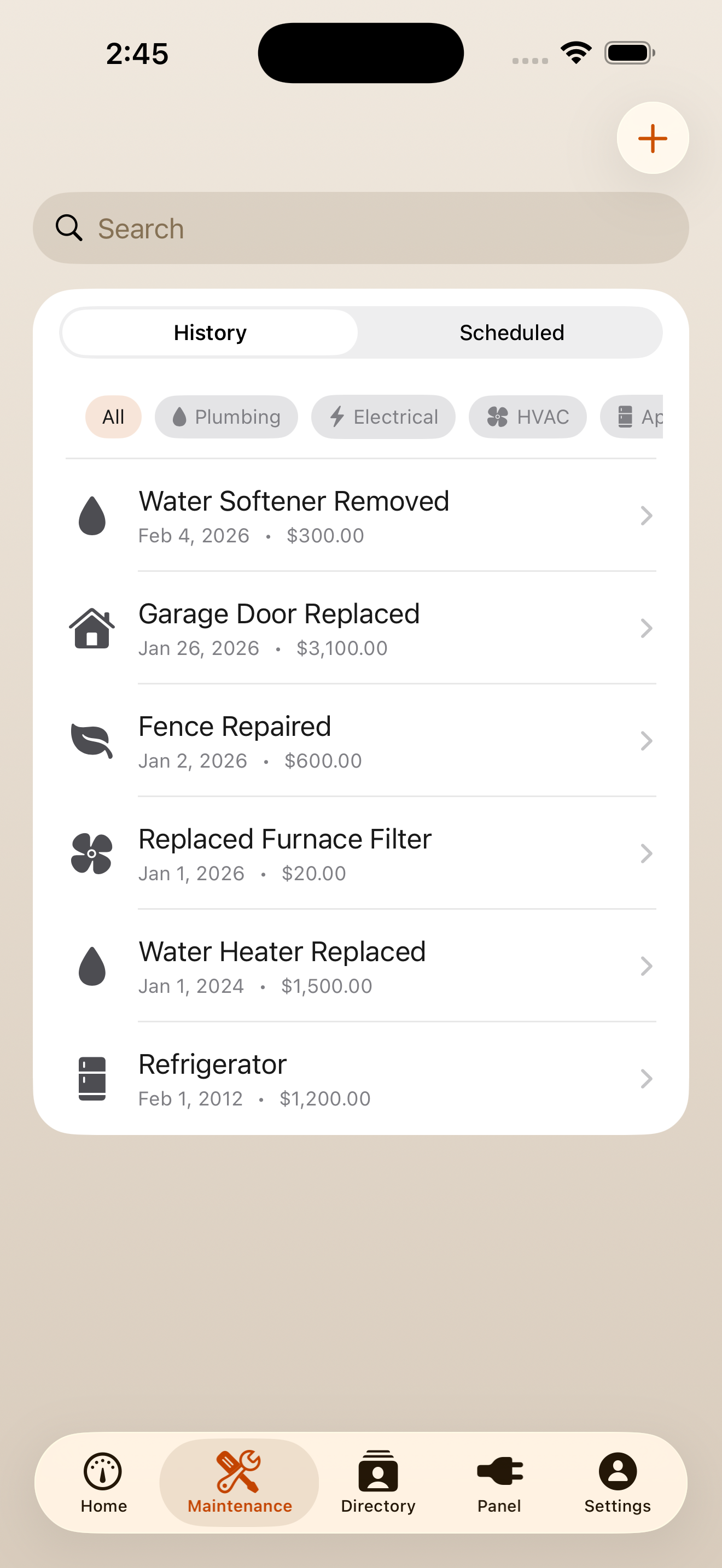The height and width of the screenshot is (1568, 722).
Task: Tap the fan icon beside Replaced Furnace Filter
Action: coord(91,853)
